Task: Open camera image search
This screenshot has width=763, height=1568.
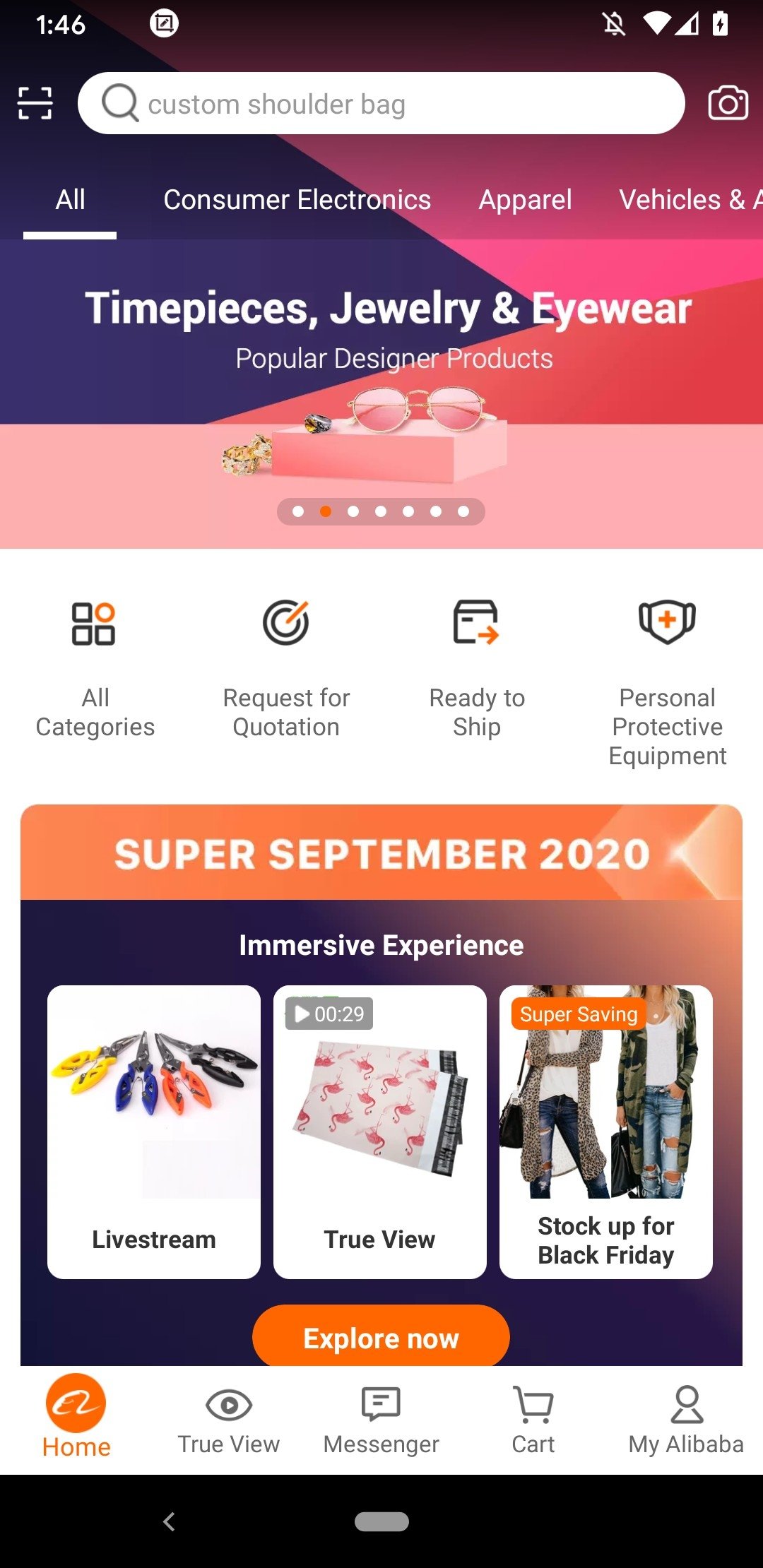Action: [x=728, y=103]
